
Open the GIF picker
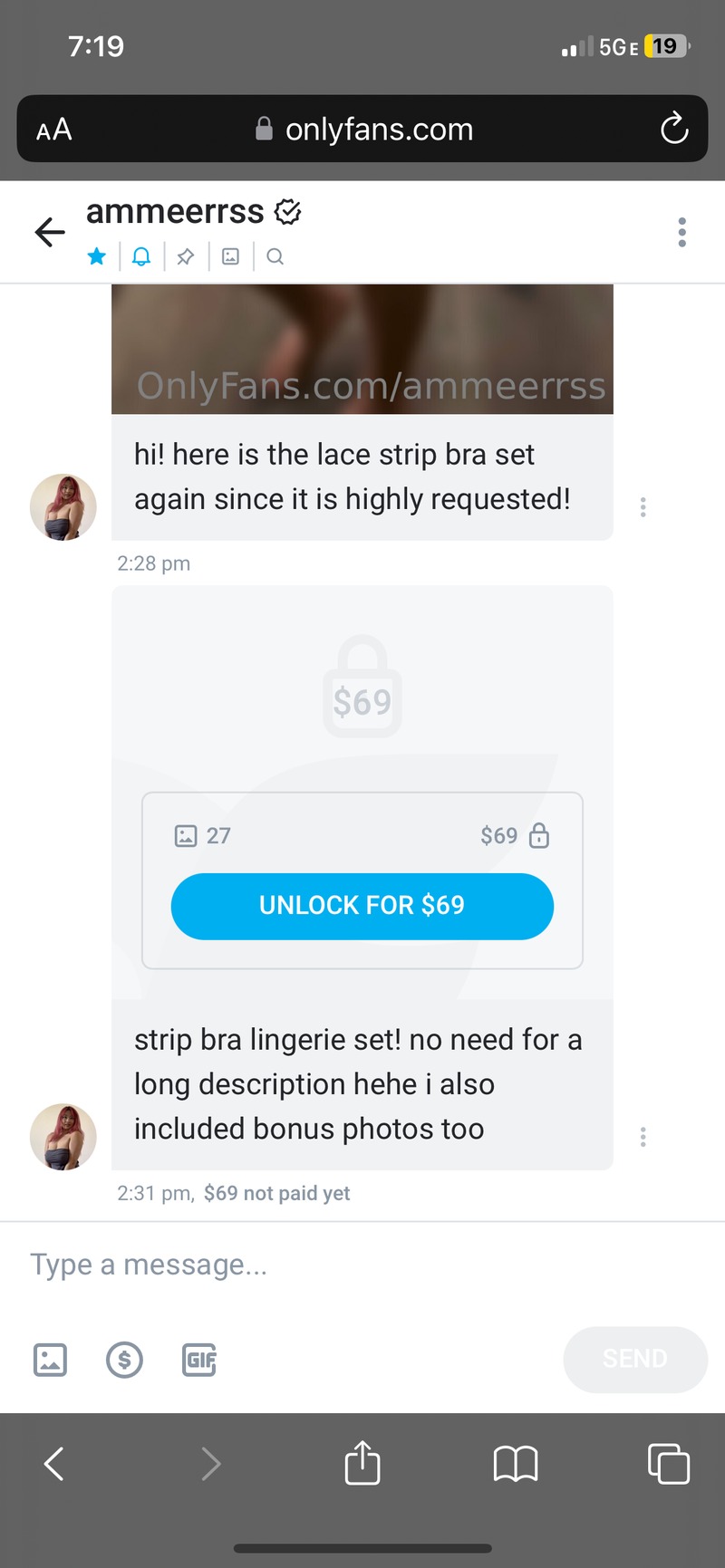(x=199, y=1360)
